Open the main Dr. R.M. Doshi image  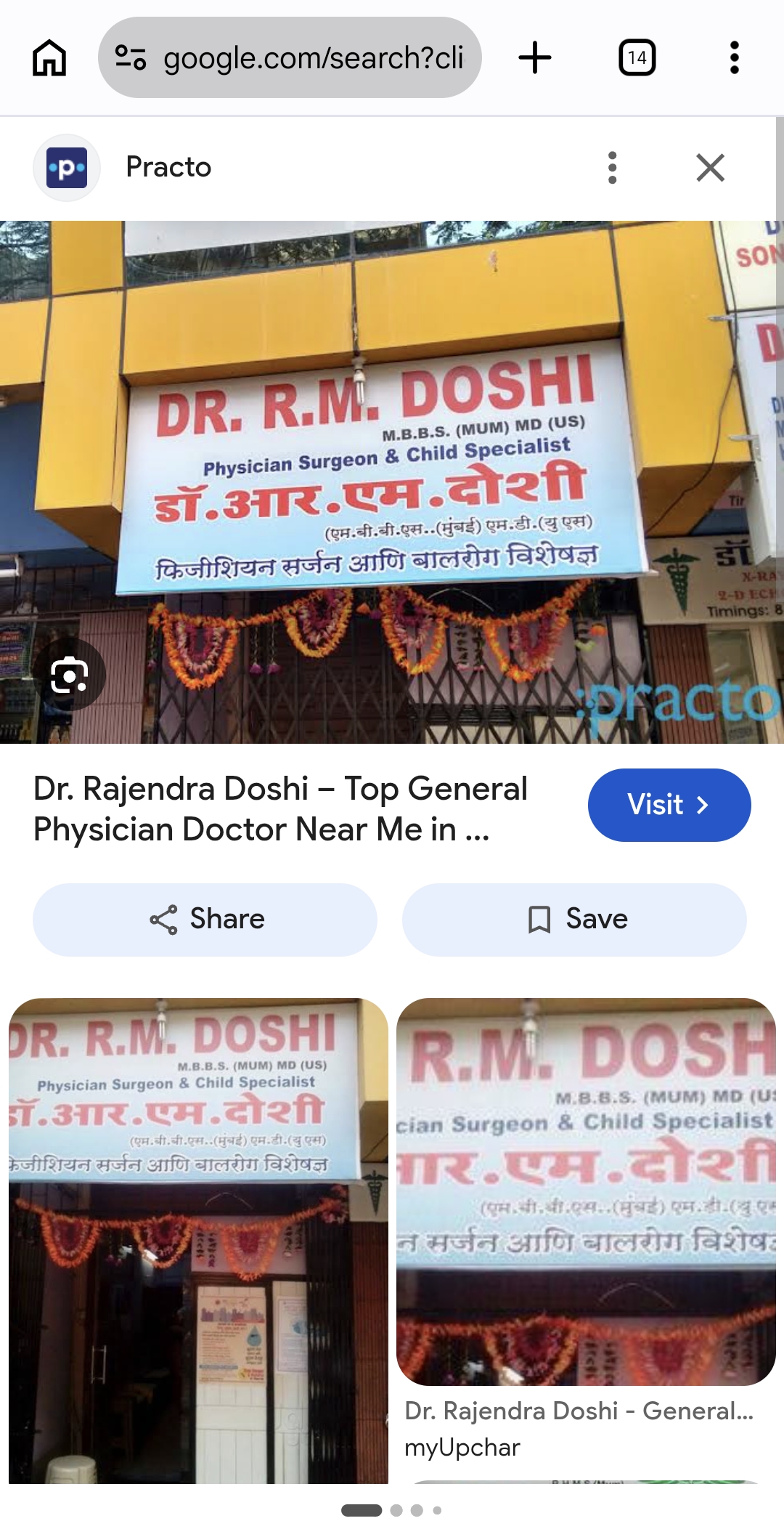click(x=392, y=482)
